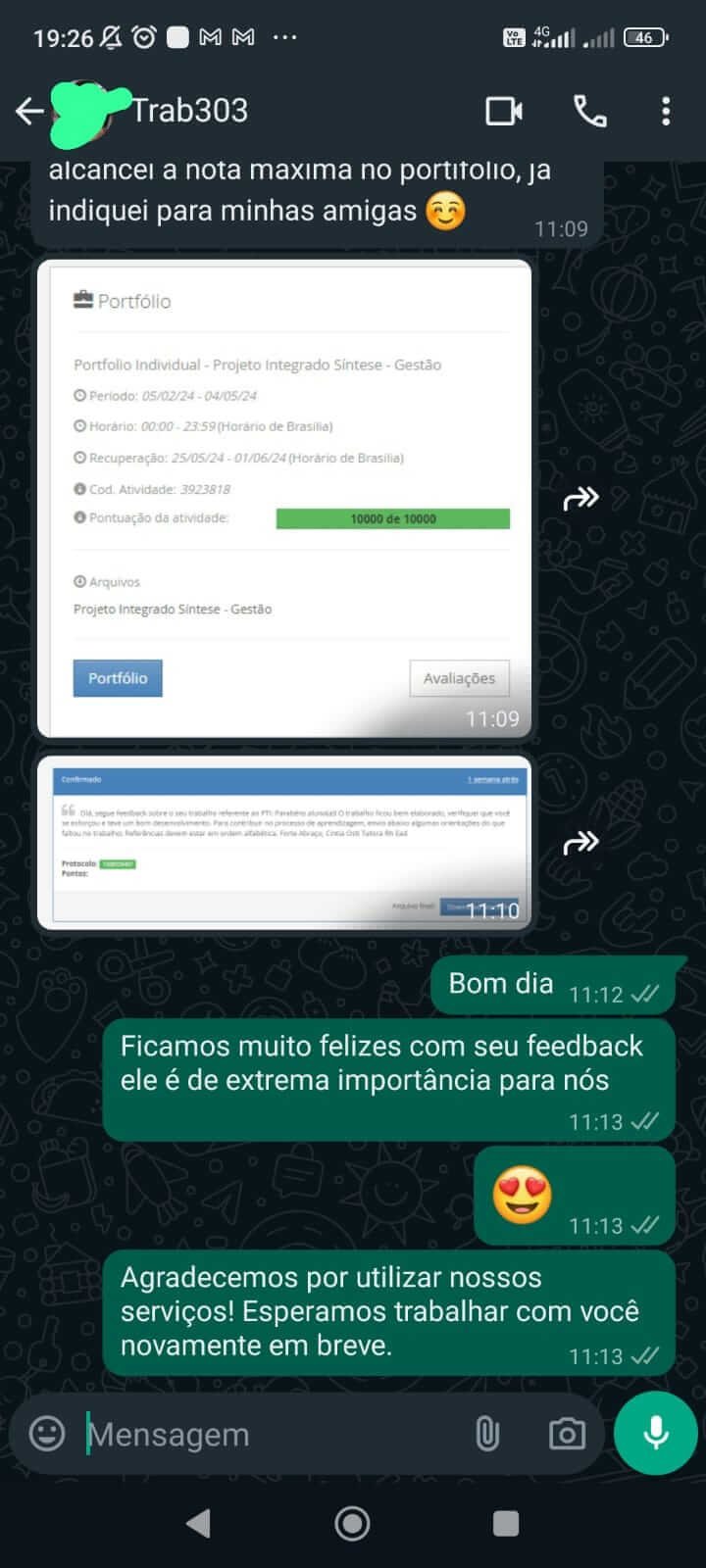706x1568 pixels.
Task: Go to the home screen
Action: [352, 1523]
